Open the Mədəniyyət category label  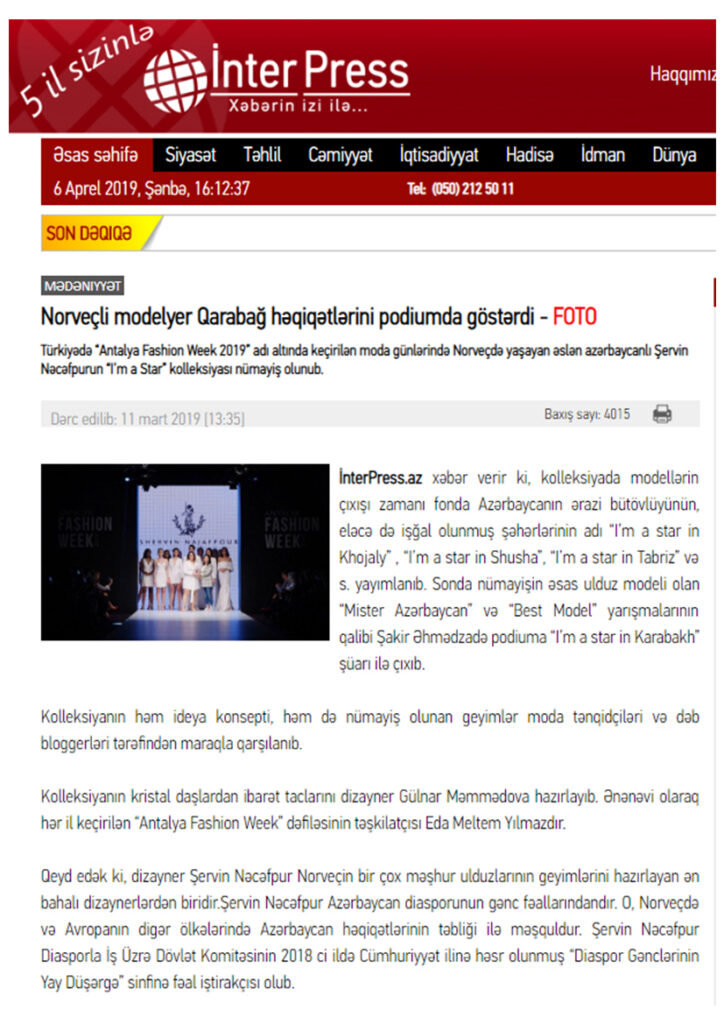82,286
